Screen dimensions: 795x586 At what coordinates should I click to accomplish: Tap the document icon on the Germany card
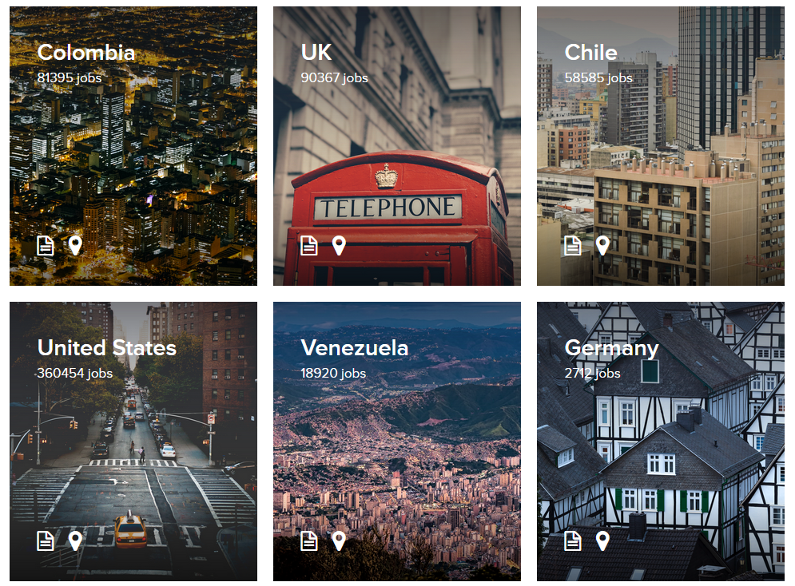[573, 541]
